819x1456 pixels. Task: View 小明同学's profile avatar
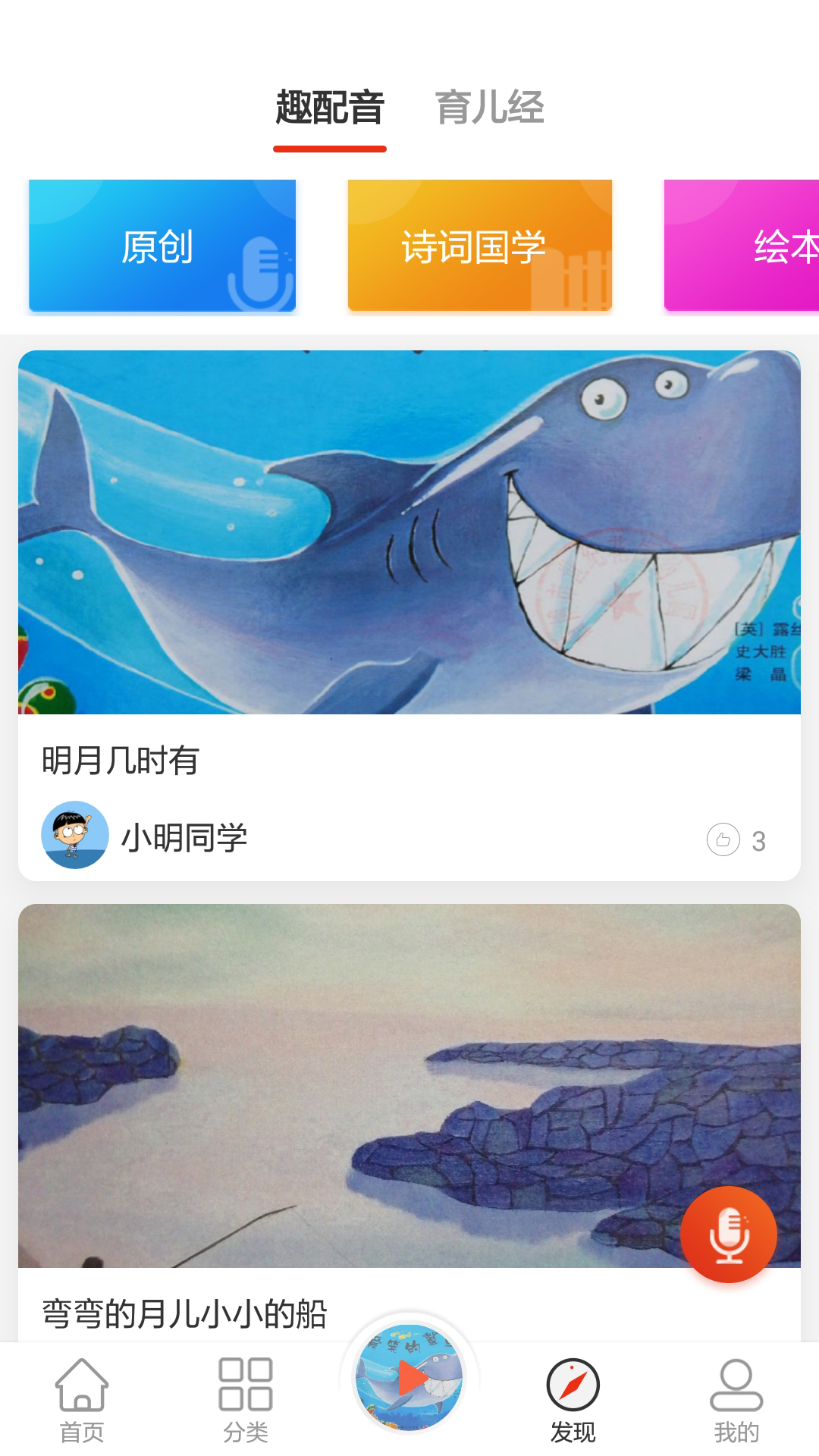point(75,835)
